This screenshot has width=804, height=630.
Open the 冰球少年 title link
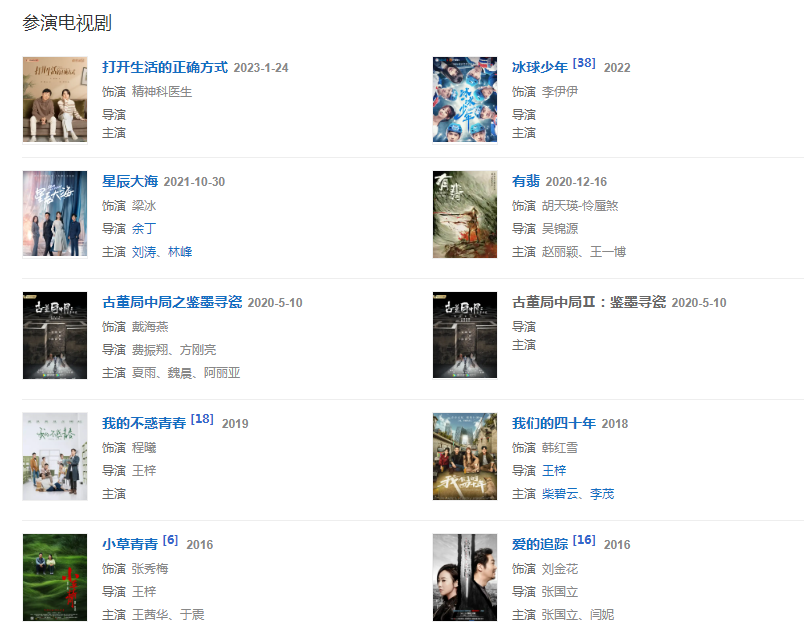pos(539,67)
